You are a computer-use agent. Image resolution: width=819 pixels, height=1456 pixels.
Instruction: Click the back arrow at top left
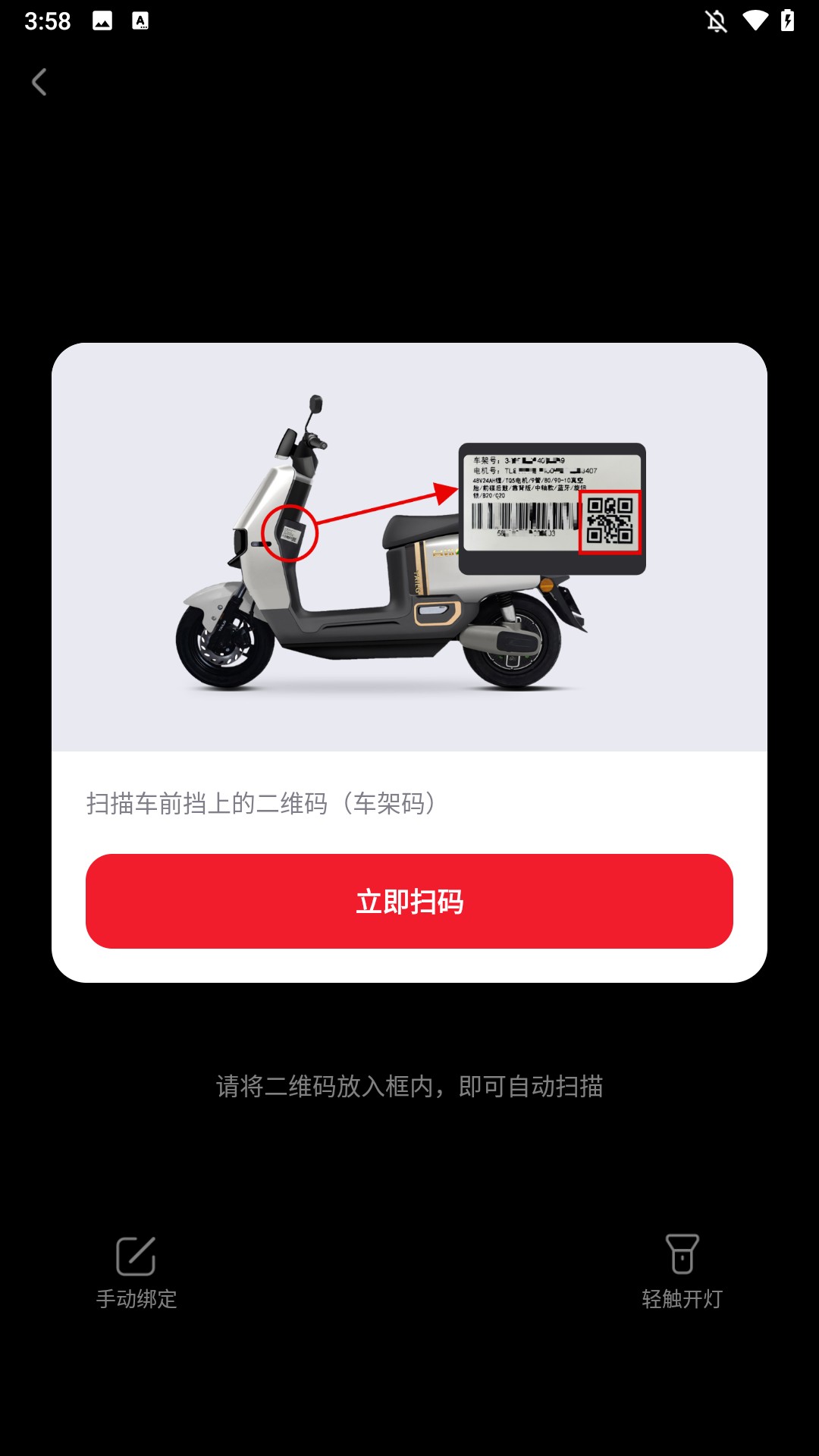(x=39, y=82)
